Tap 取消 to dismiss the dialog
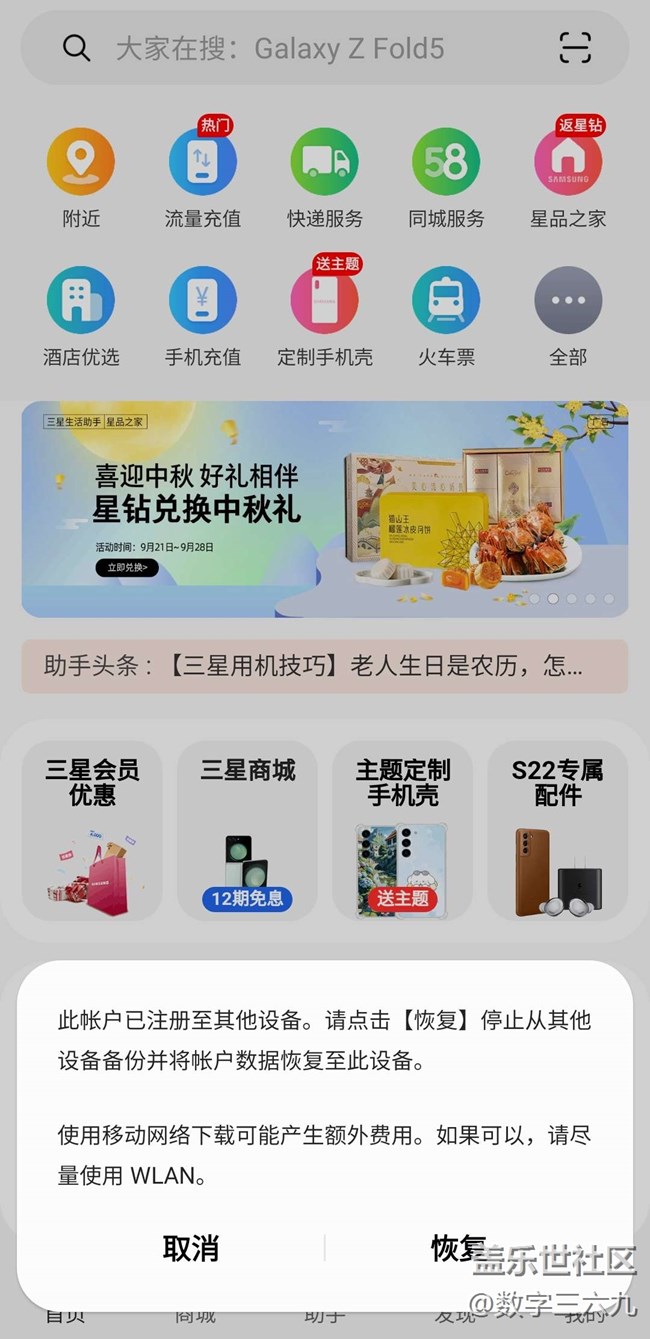The image size is (650, 1339). tap(190, 1247)
